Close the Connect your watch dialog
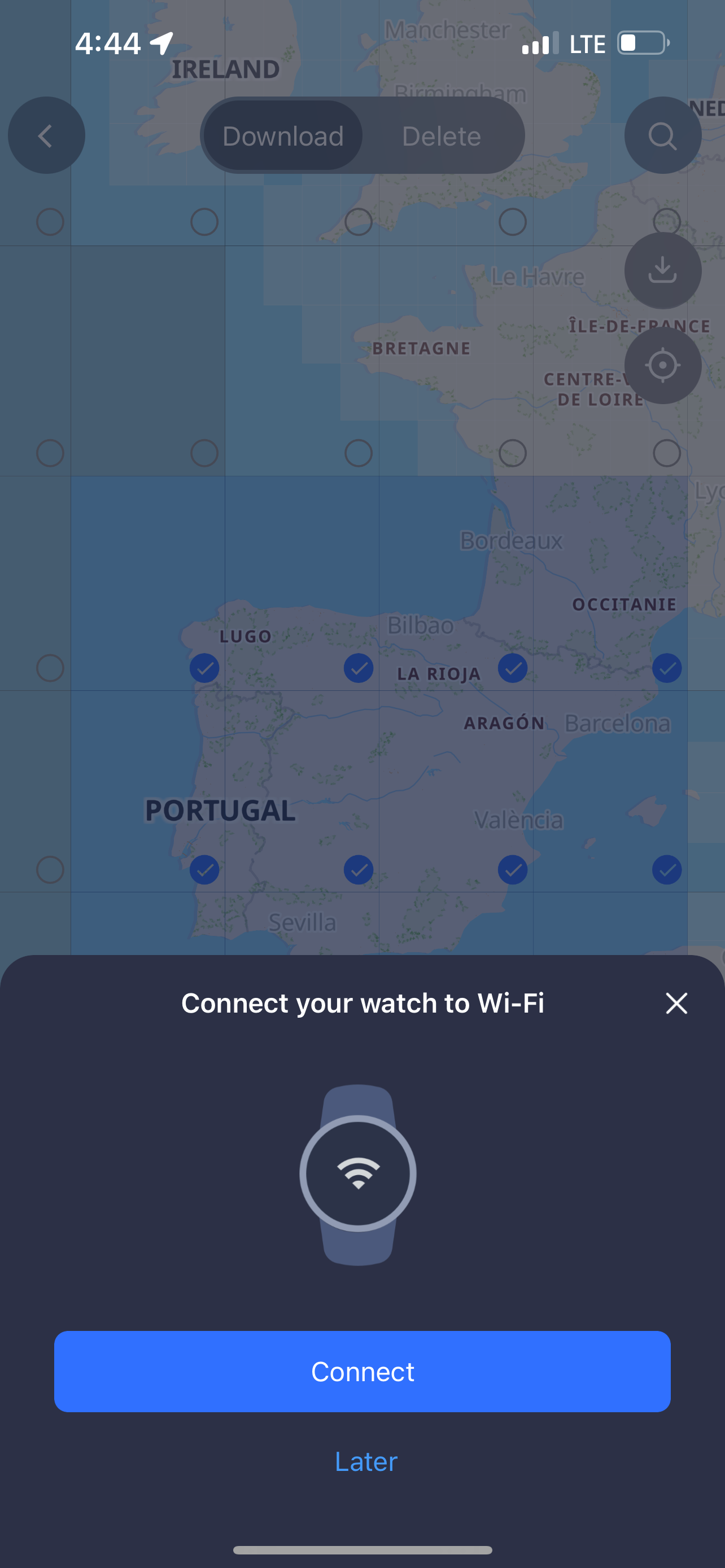Viewport: 725px width, 1568px height. pyautogui.click(x=676, y=1003)
